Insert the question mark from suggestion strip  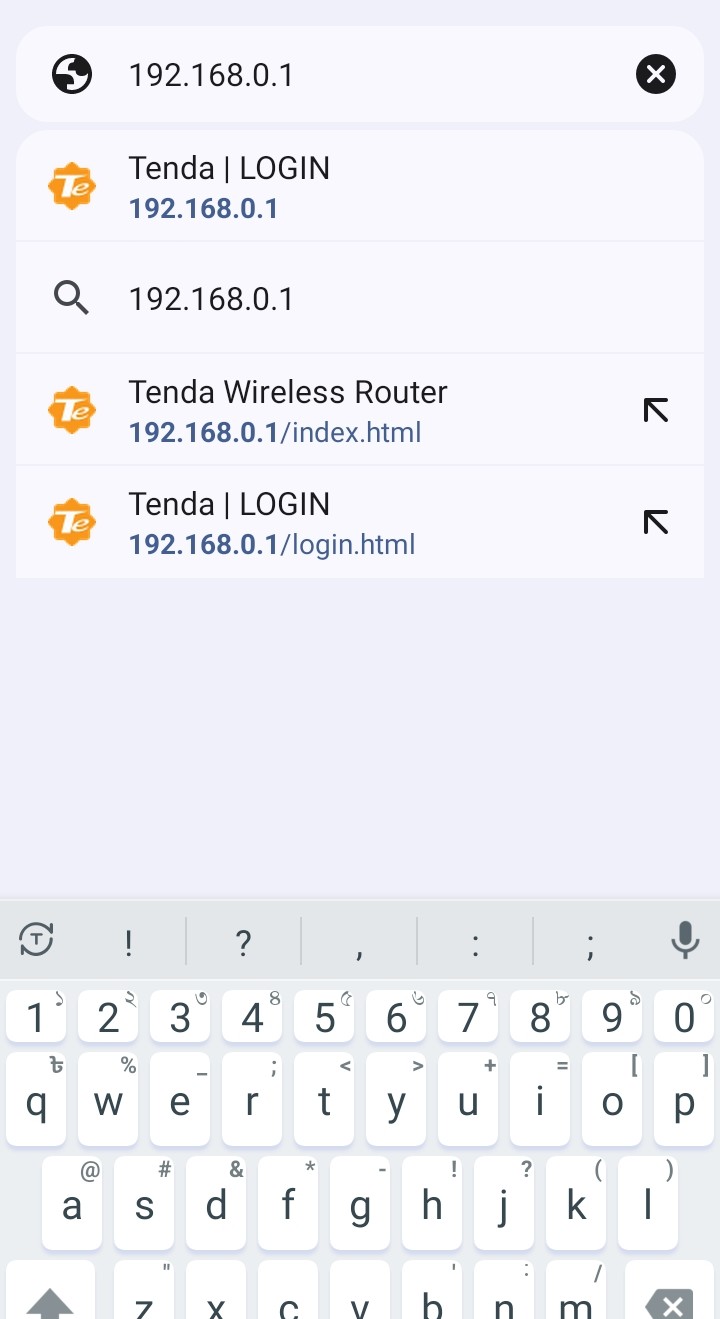point(243,942)
